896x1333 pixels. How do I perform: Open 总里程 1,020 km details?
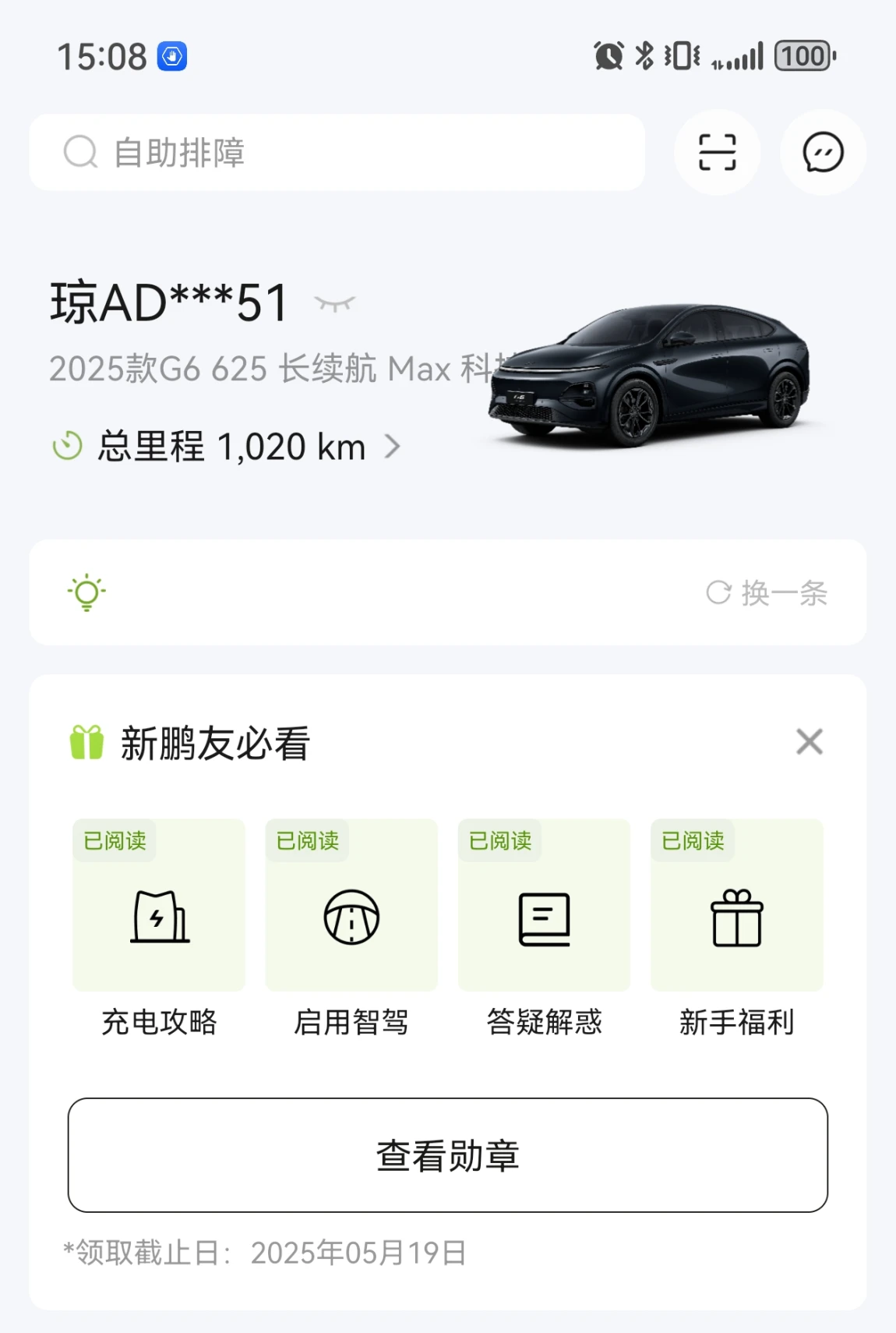(228, 447)
